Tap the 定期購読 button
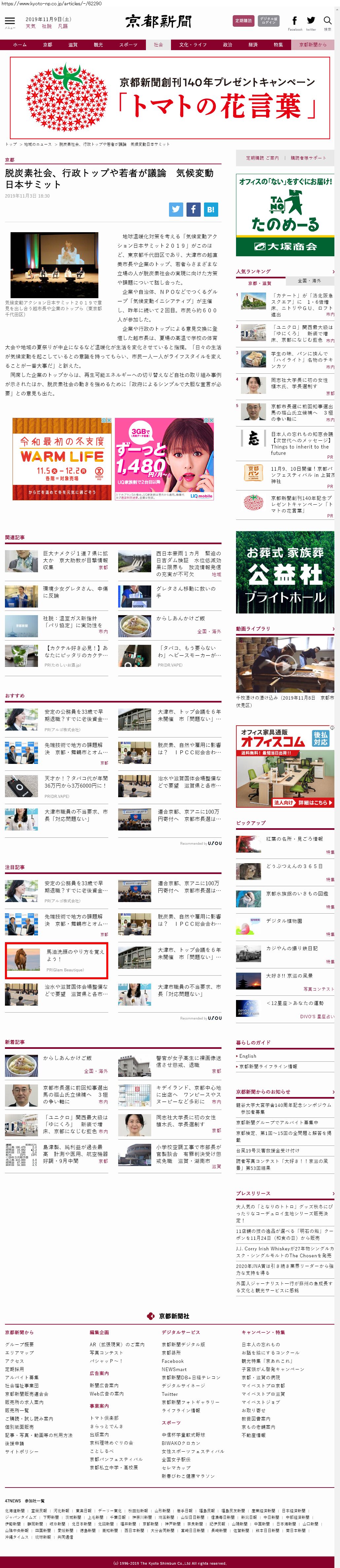The image size is (340, 1568). point(243,21)
